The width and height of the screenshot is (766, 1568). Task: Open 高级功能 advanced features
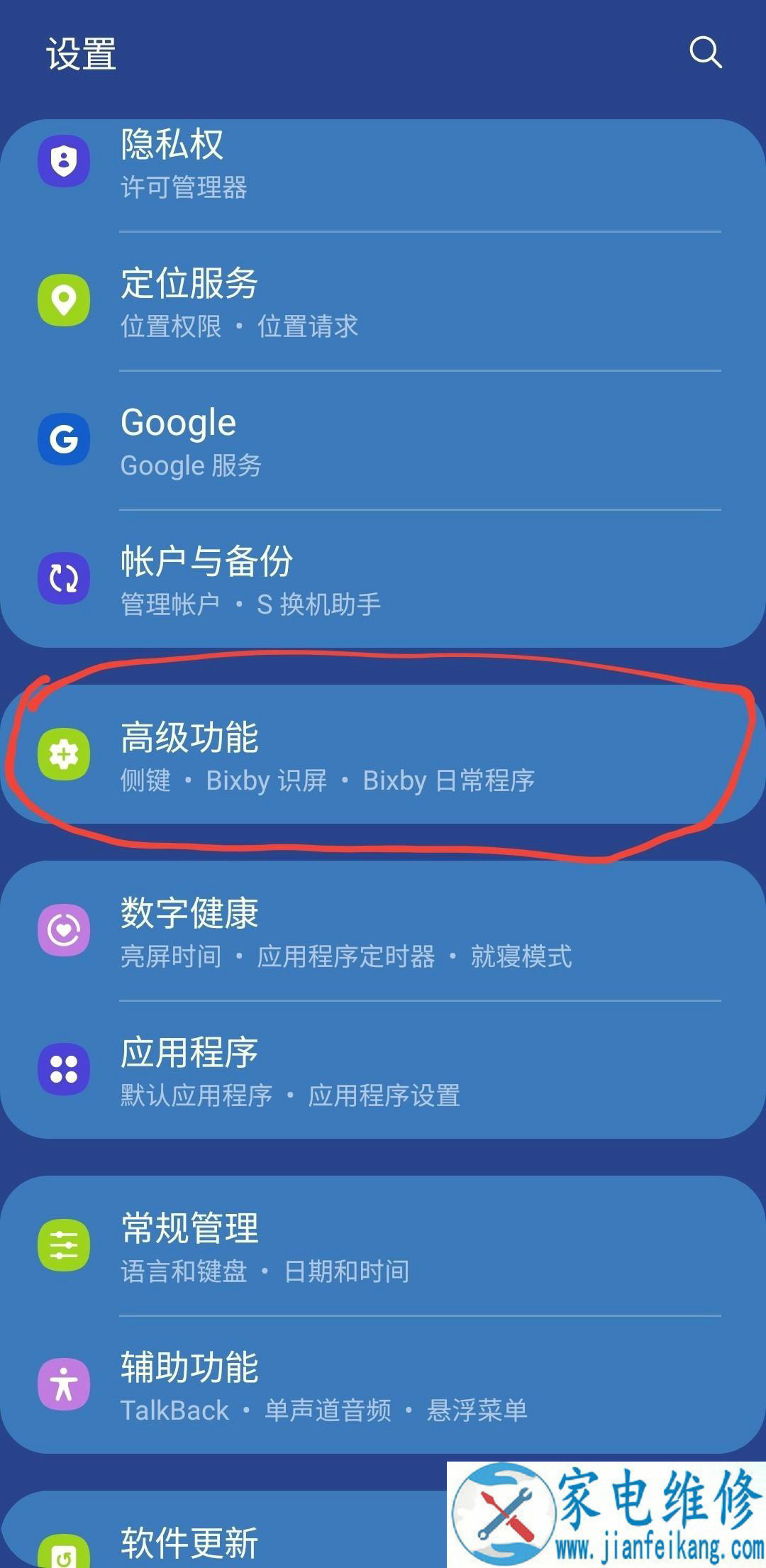click(383, 754)
